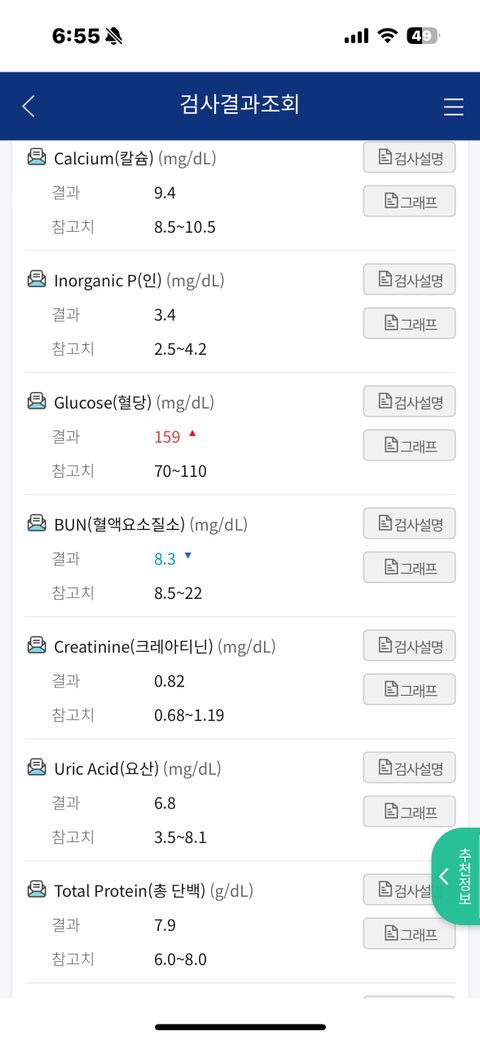Show the Glucose 그래프
The height and width of the screenshot is (1040, 480).
[x=409, y=446]
